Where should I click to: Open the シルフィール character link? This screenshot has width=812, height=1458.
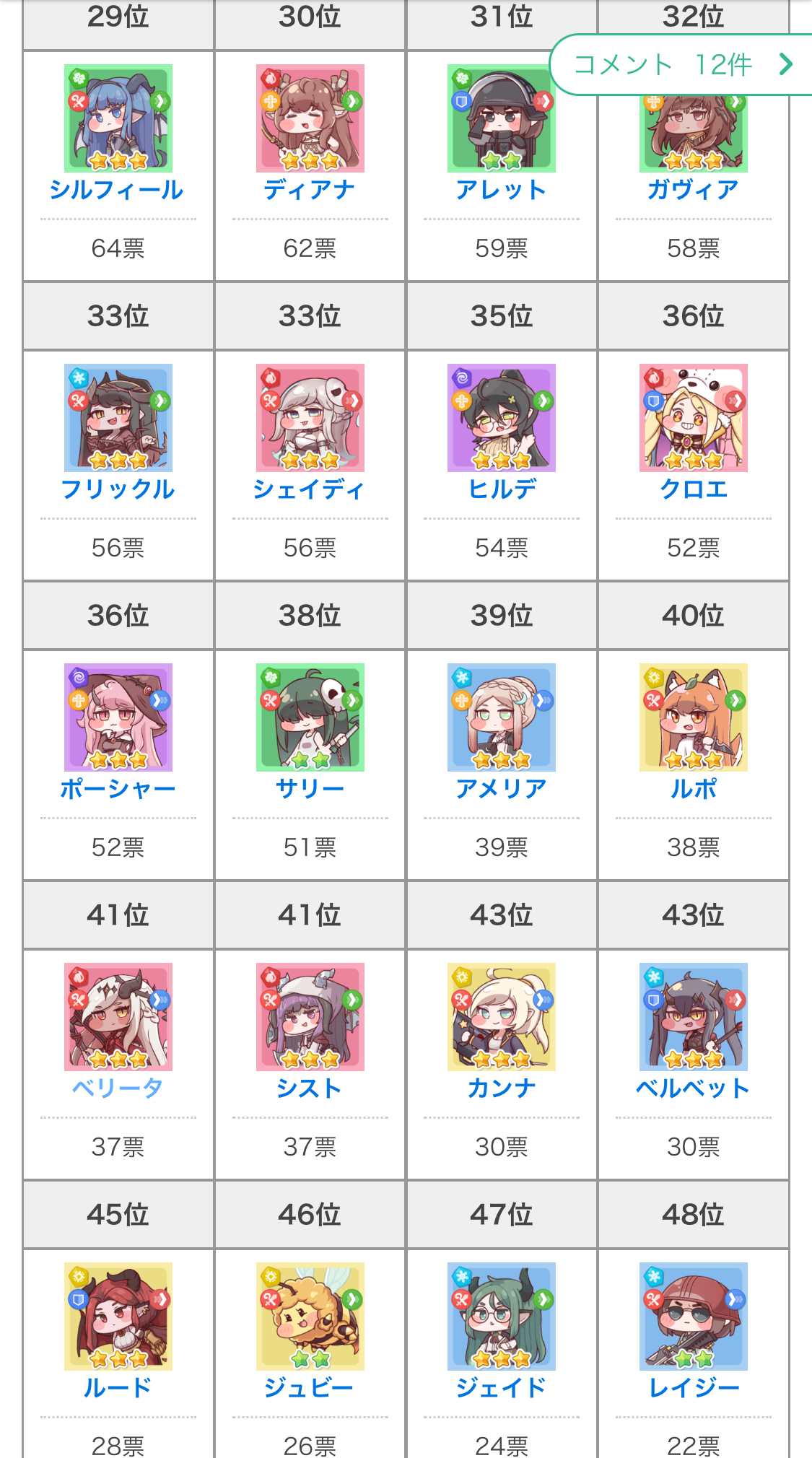coord(118,190)
